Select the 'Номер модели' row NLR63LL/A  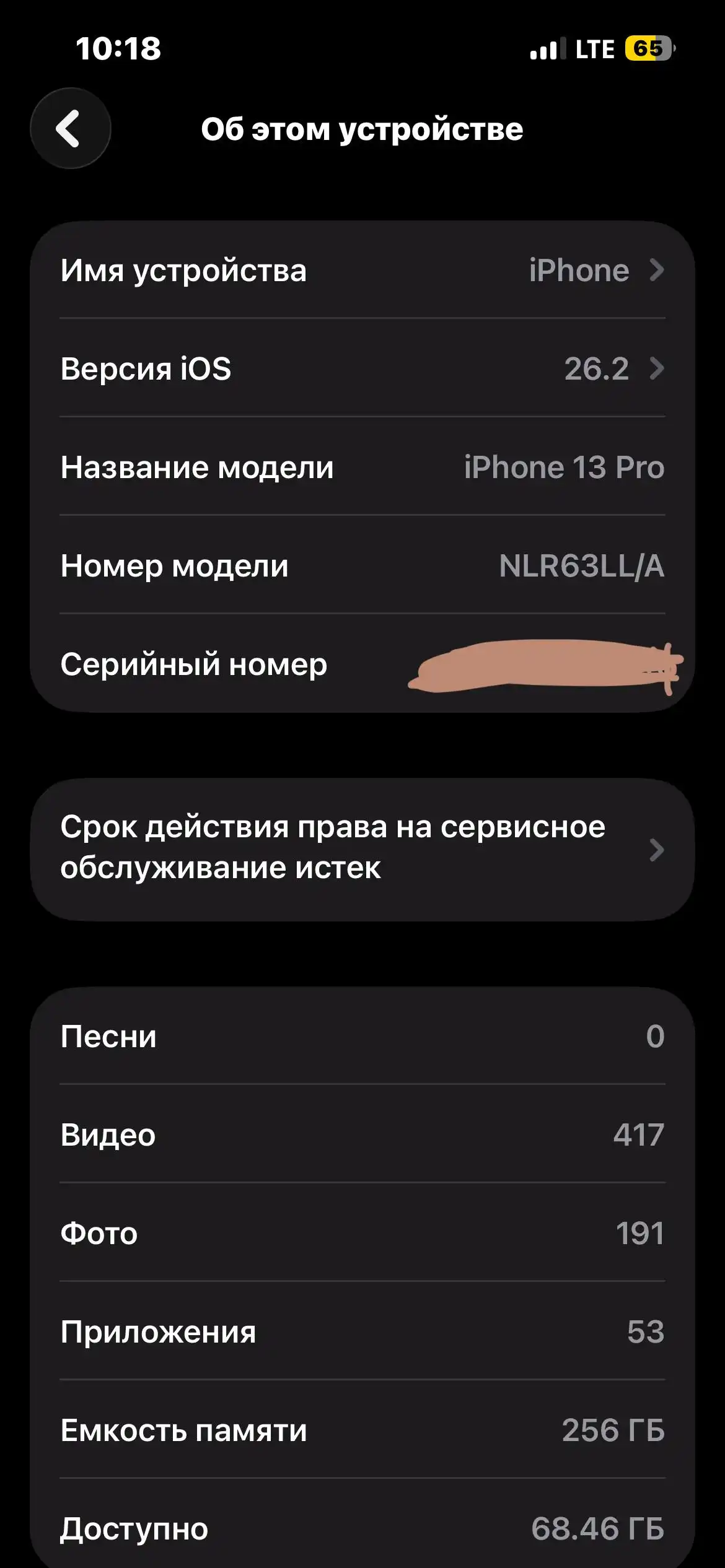(362, 567)
